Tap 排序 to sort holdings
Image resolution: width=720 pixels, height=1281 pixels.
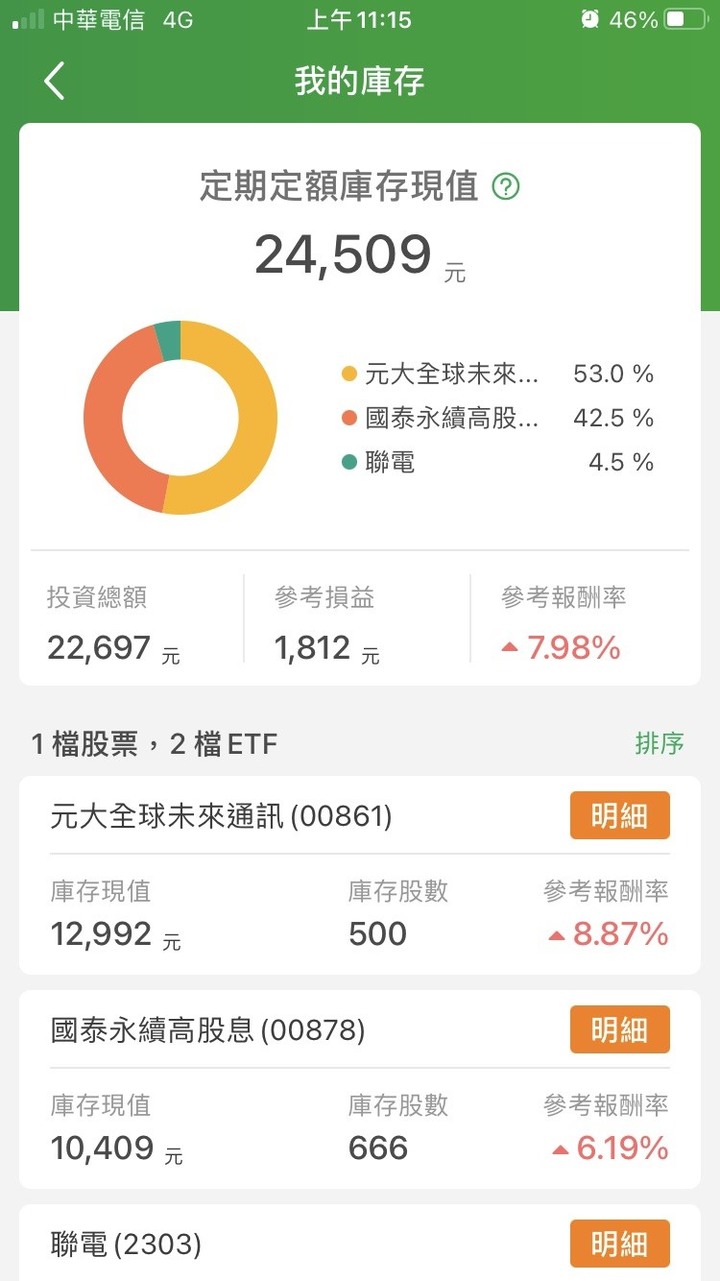pos(659,743)
